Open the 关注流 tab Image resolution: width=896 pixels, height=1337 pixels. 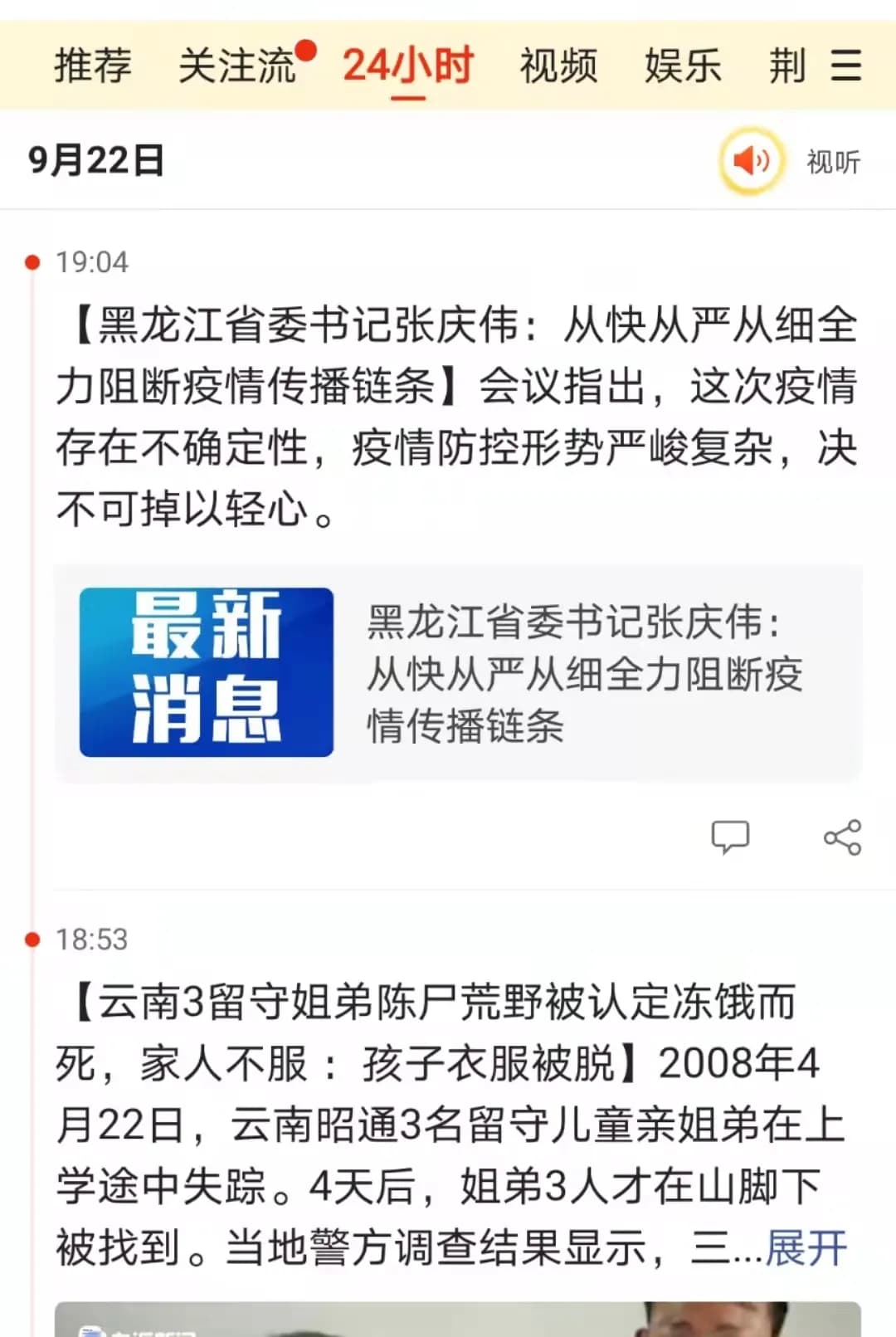(x=237, y=66)
